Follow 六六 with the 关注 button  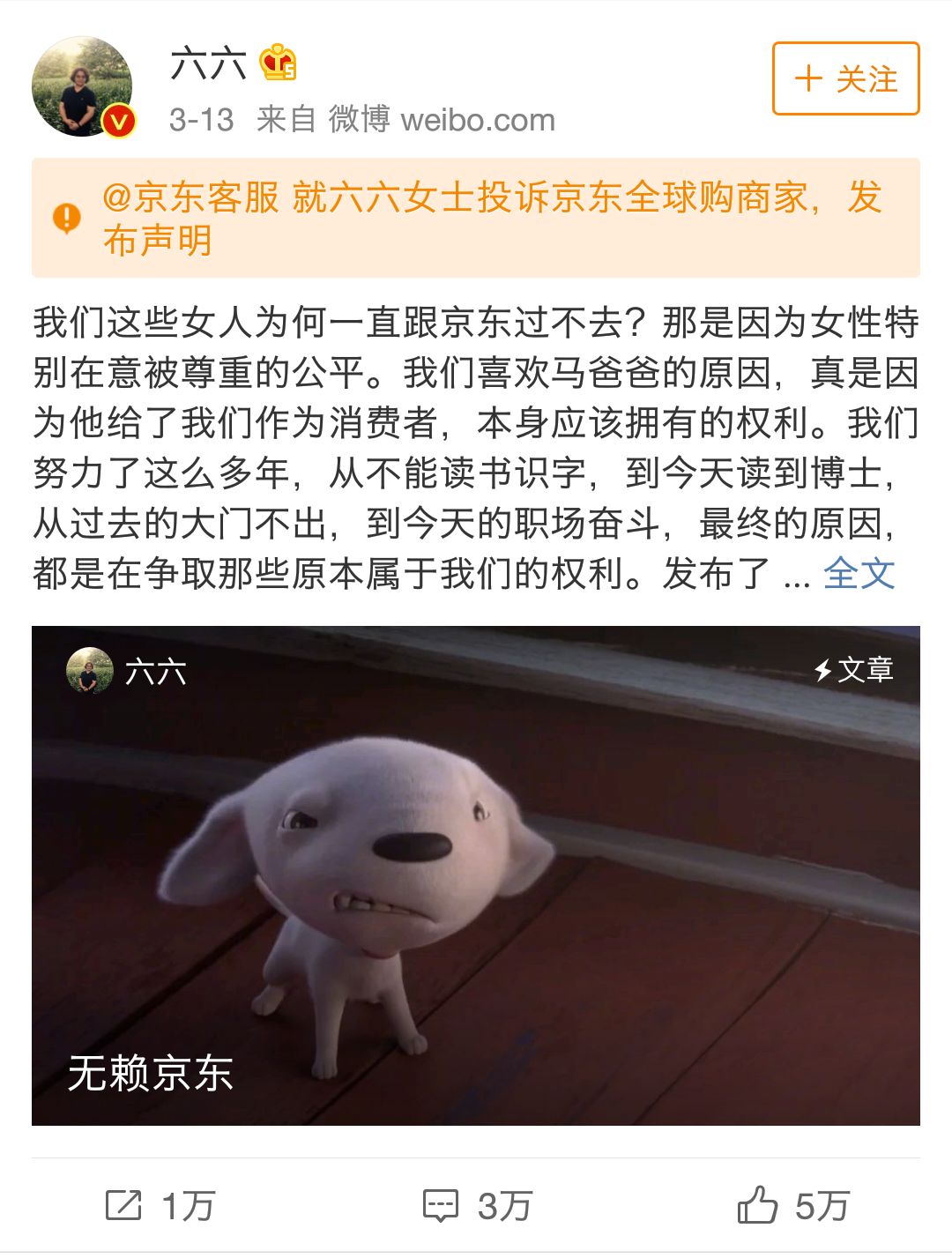(x=845, y=78)
